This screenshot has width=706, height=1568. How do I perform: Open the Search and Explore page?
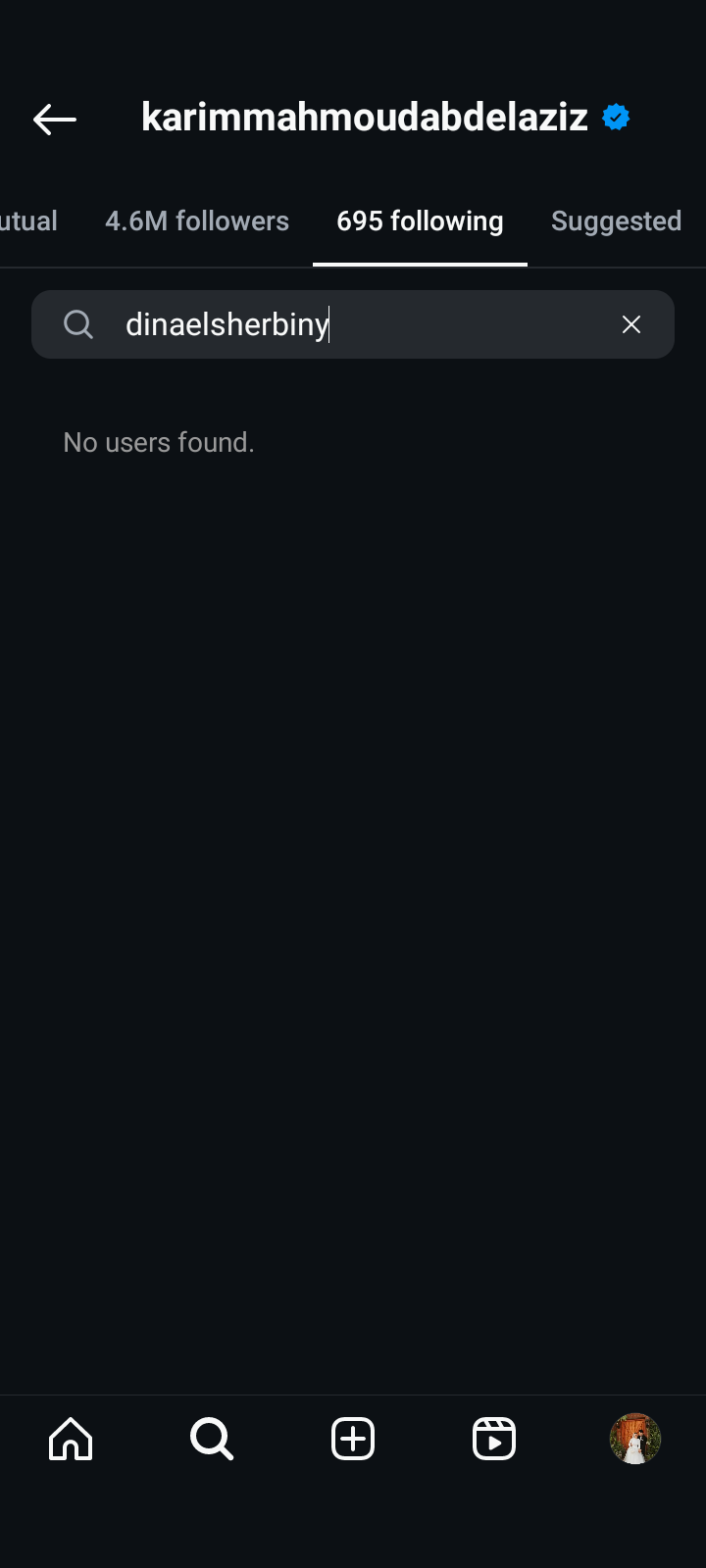coord(212,1439)
